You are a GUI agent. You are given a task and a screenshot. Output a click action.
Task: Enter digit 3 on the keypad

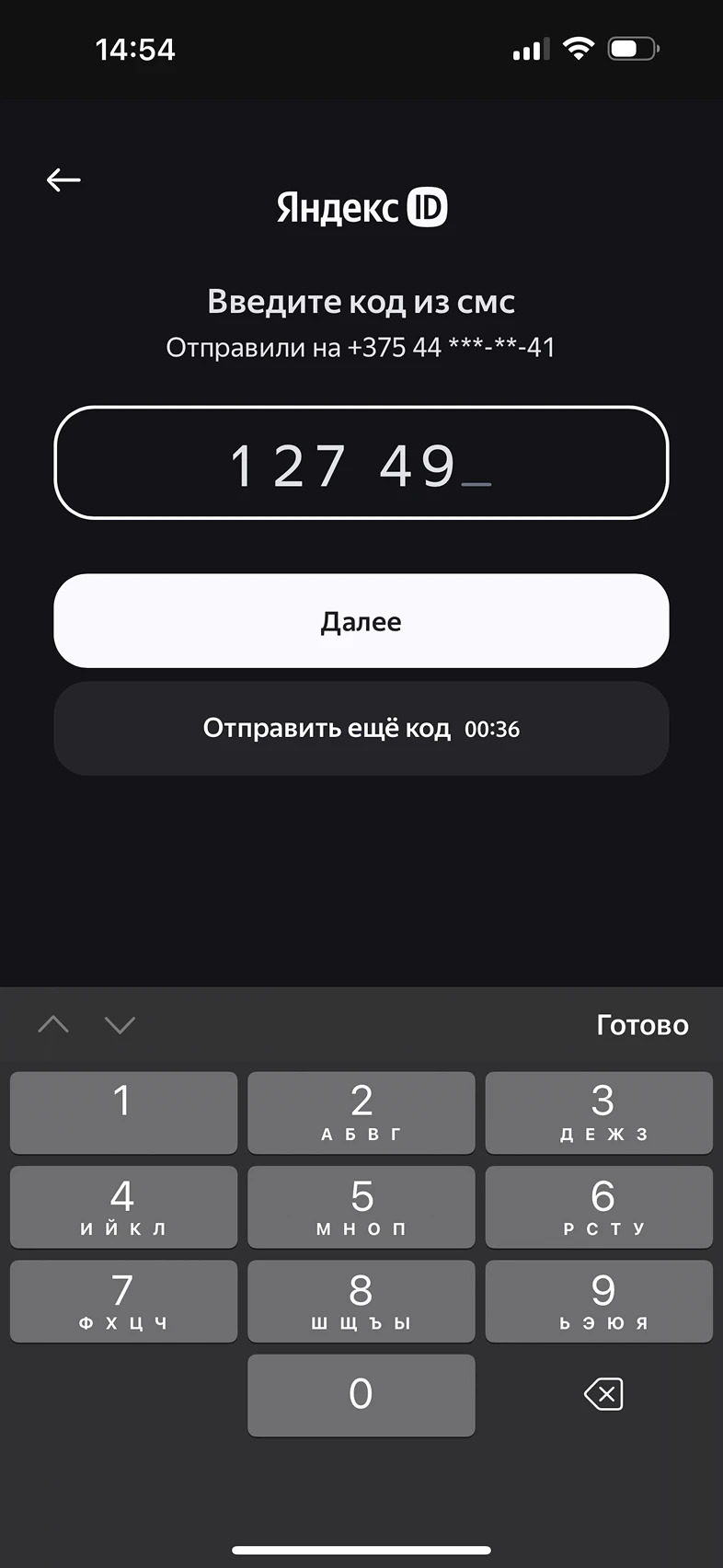(x=599, y=1112)
